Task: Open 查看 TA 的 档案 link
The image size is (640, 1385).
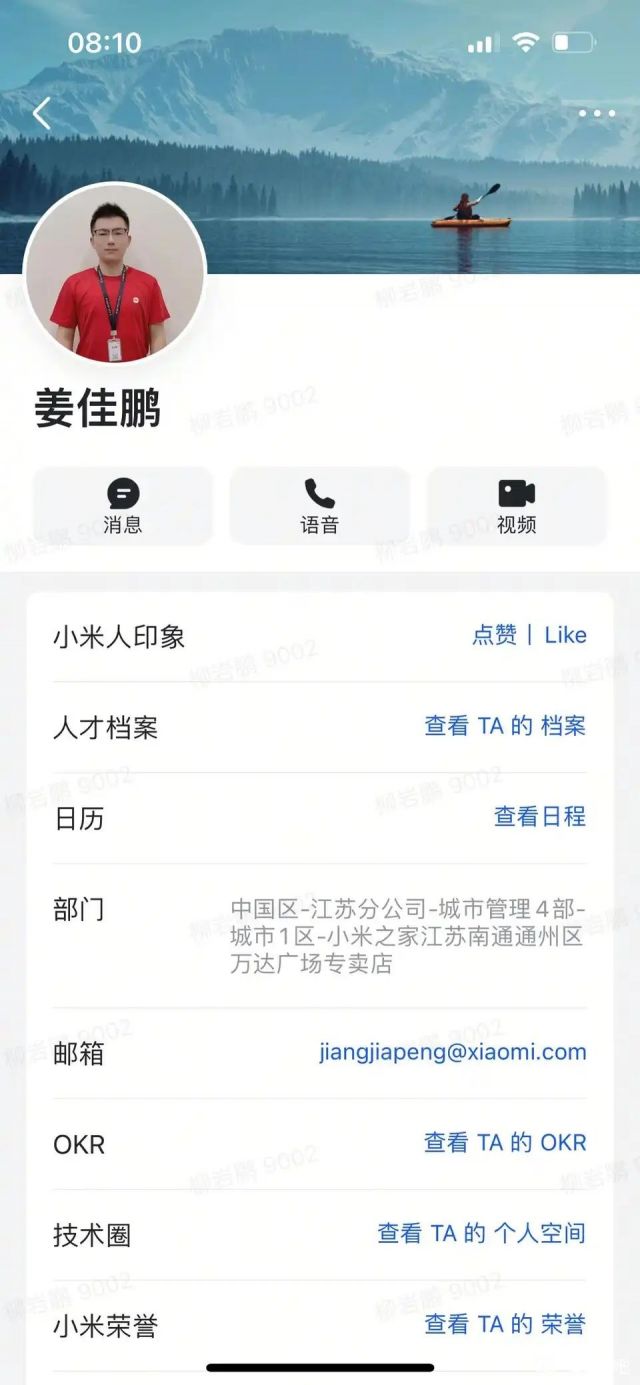Action: click(x=505, y=727)
